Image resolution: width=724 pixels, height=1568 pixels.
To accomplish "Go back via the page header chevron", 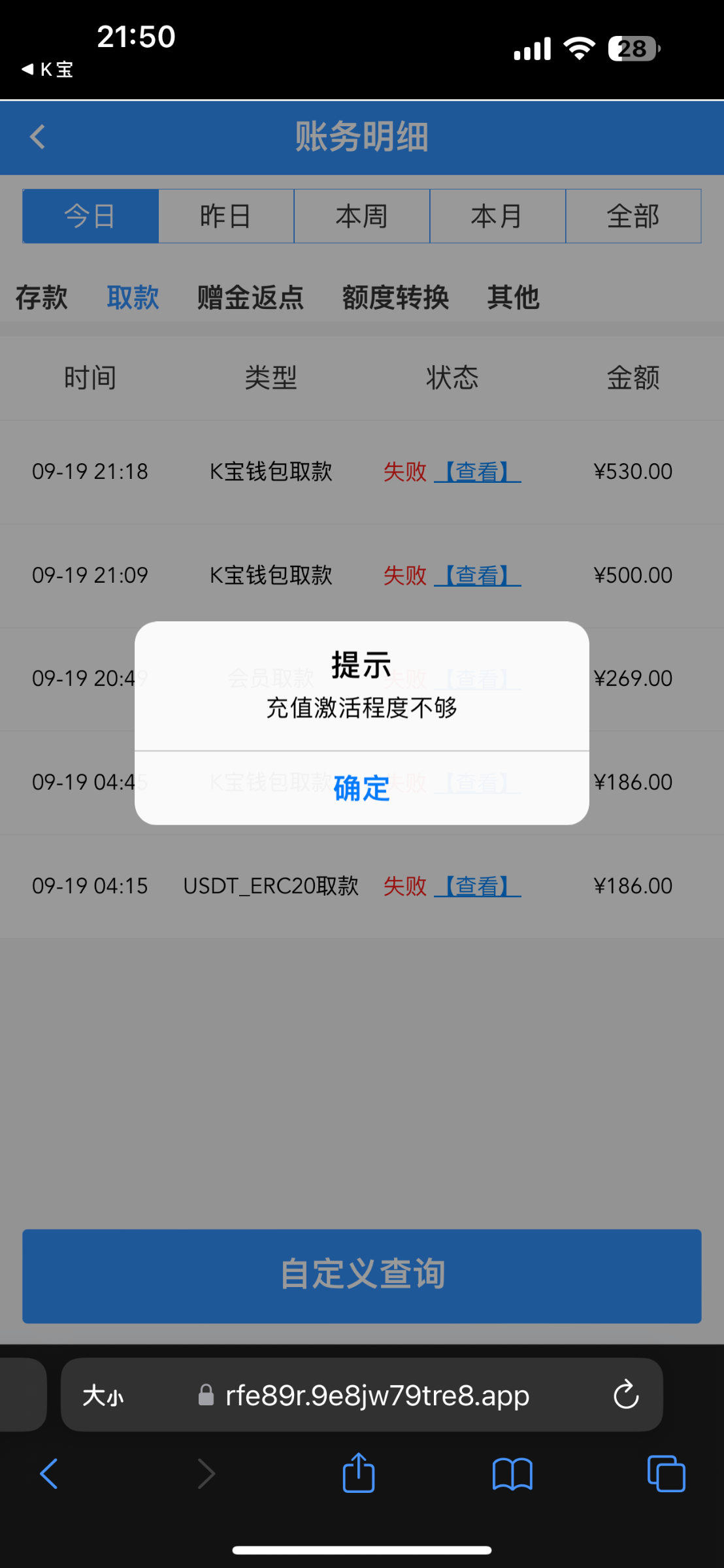I will (37, 137).
